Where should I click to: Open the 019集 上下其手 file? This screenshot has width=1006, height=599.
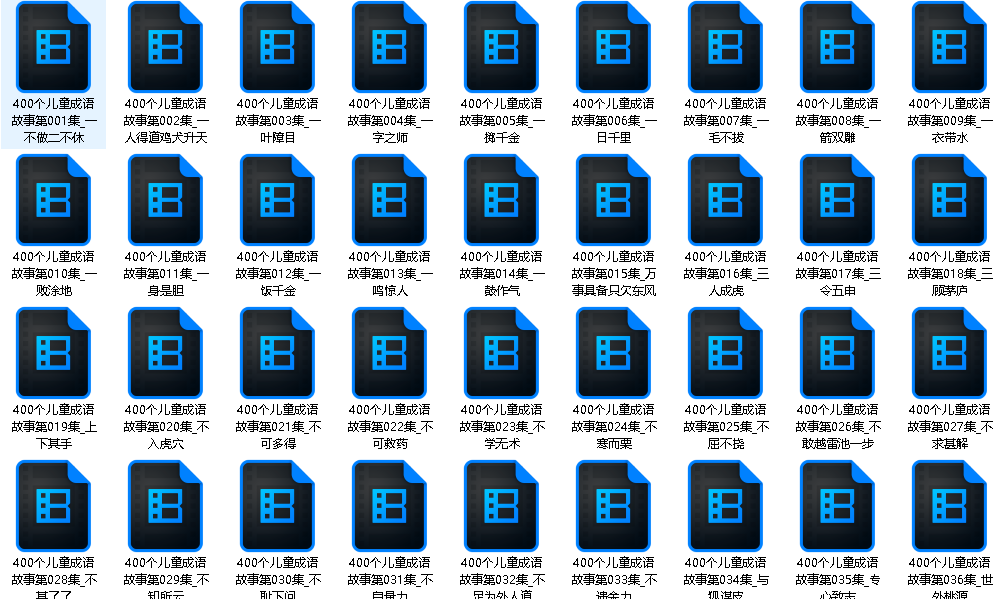pyautogui.click(x=53, y=353)
